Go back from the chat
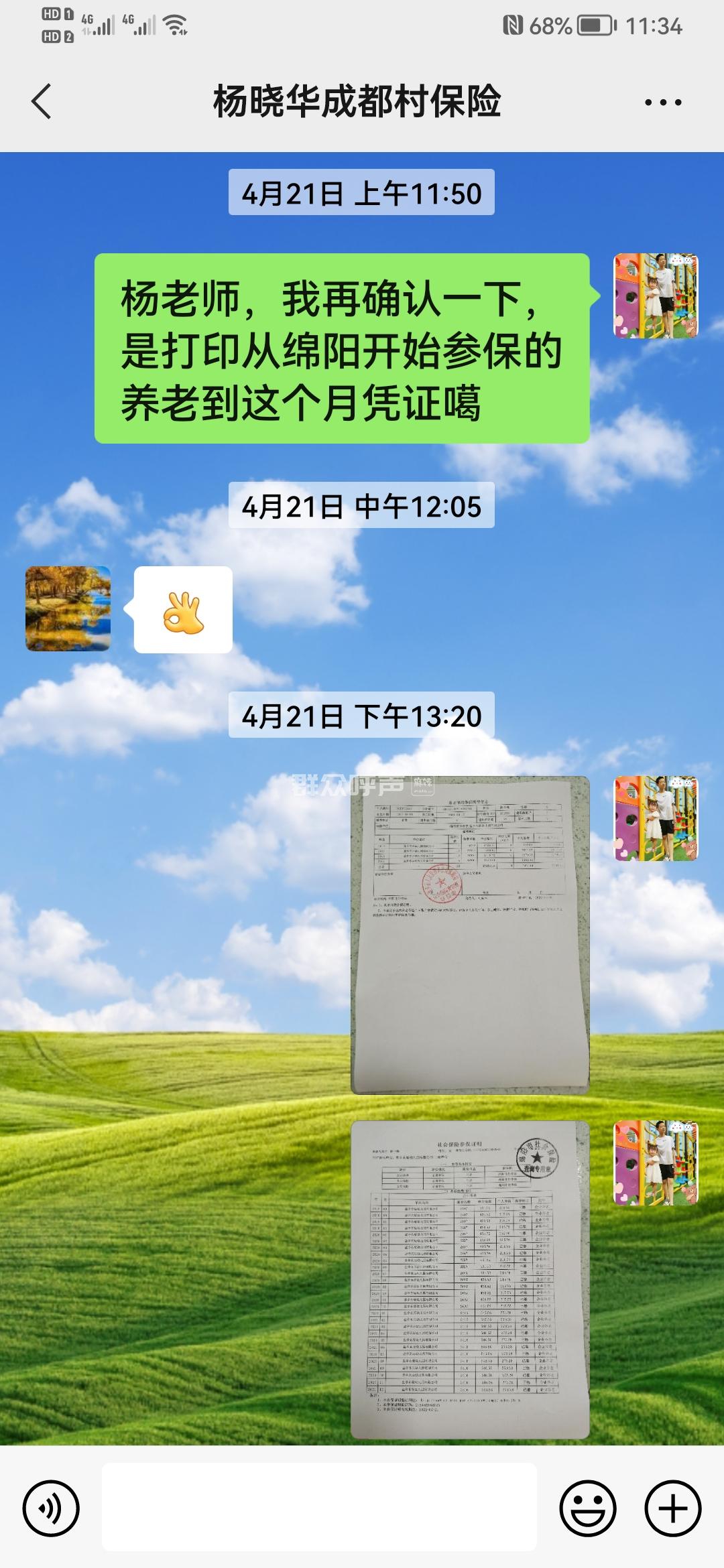724x1568 pixels. (42, 102)
